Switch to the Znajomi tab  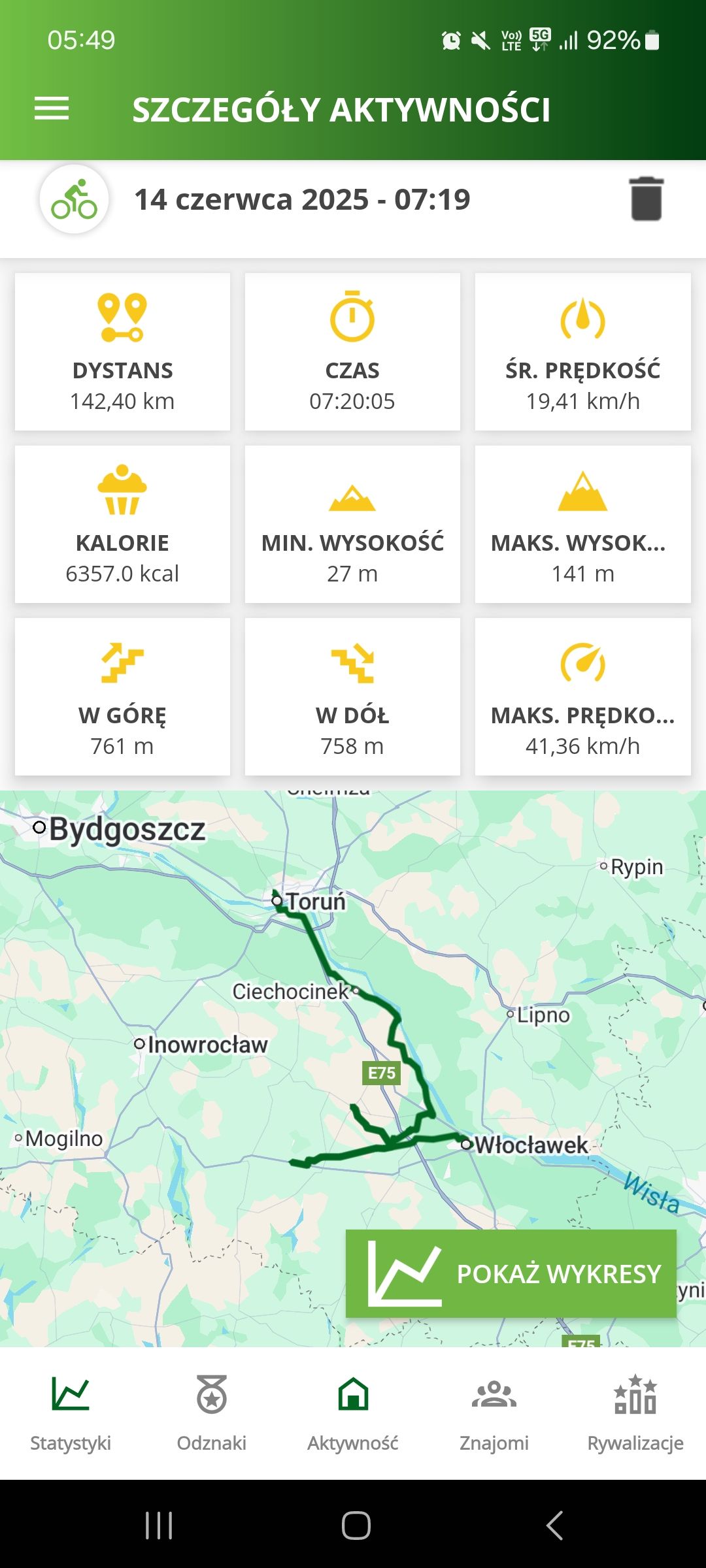click(494, 1413)
